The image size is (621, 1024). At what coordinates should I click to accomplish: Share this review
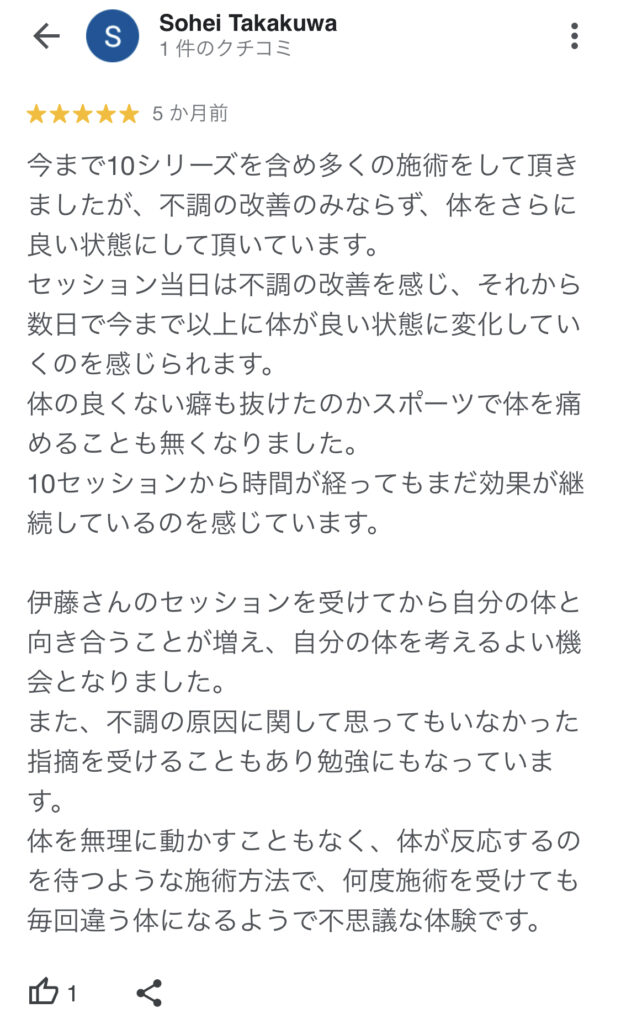(149, 993)
